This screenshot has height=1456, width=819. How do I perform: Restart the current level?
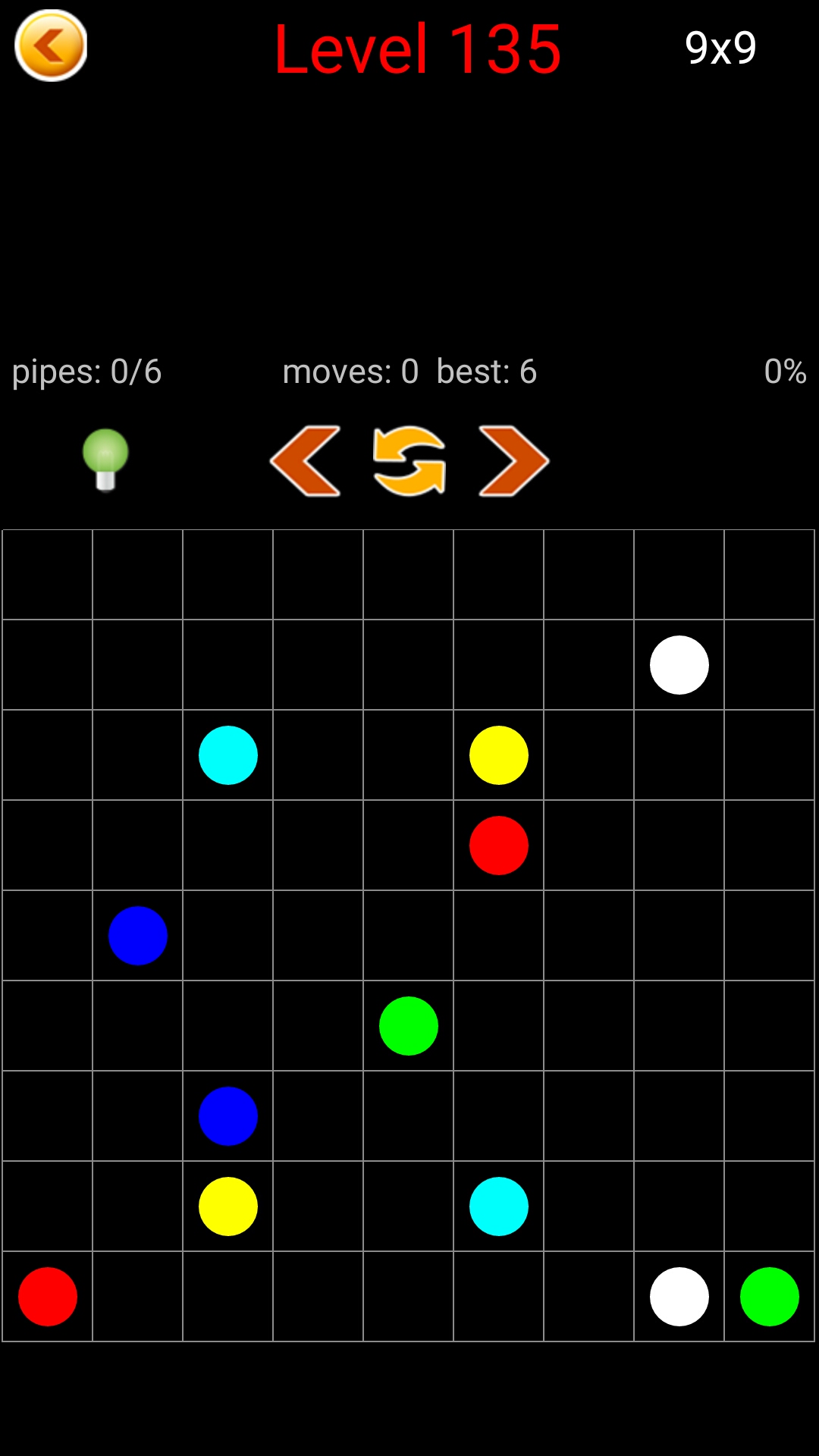(409, 461)
